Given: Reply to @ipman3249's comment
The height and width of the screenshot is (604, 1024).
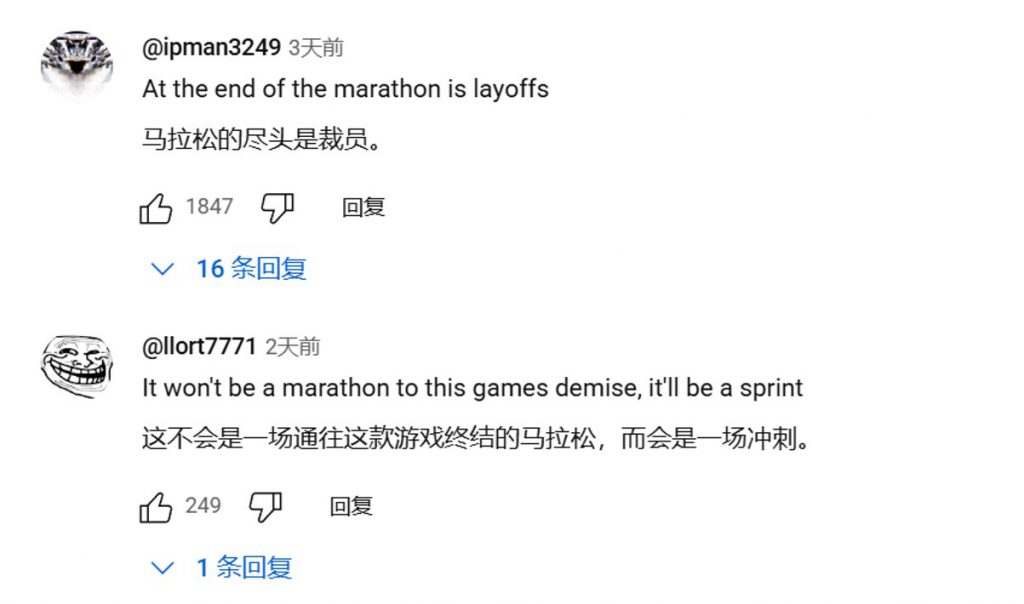Looking at the screenshot, I should point(363,208).
